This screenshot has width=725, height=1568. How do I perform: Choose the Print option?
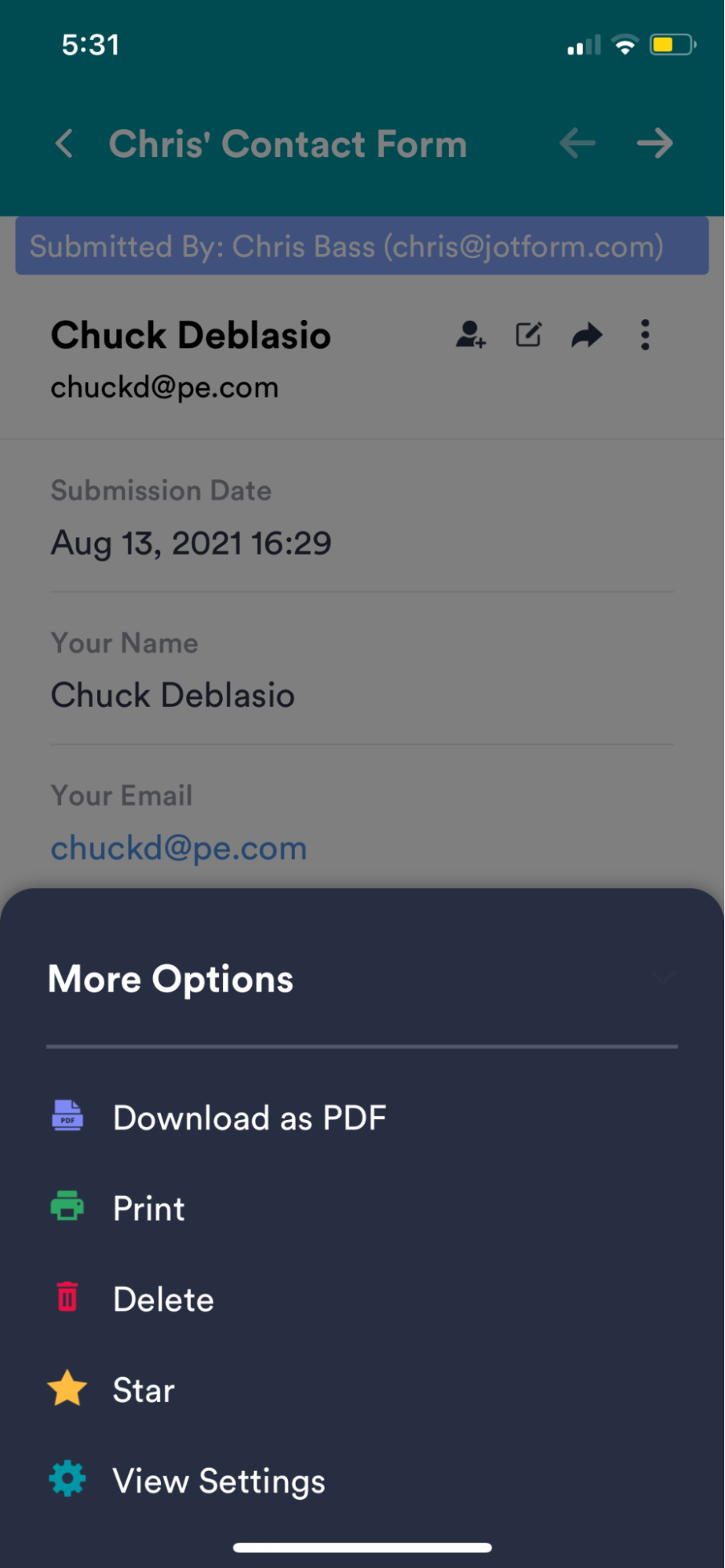[149, 1209]
